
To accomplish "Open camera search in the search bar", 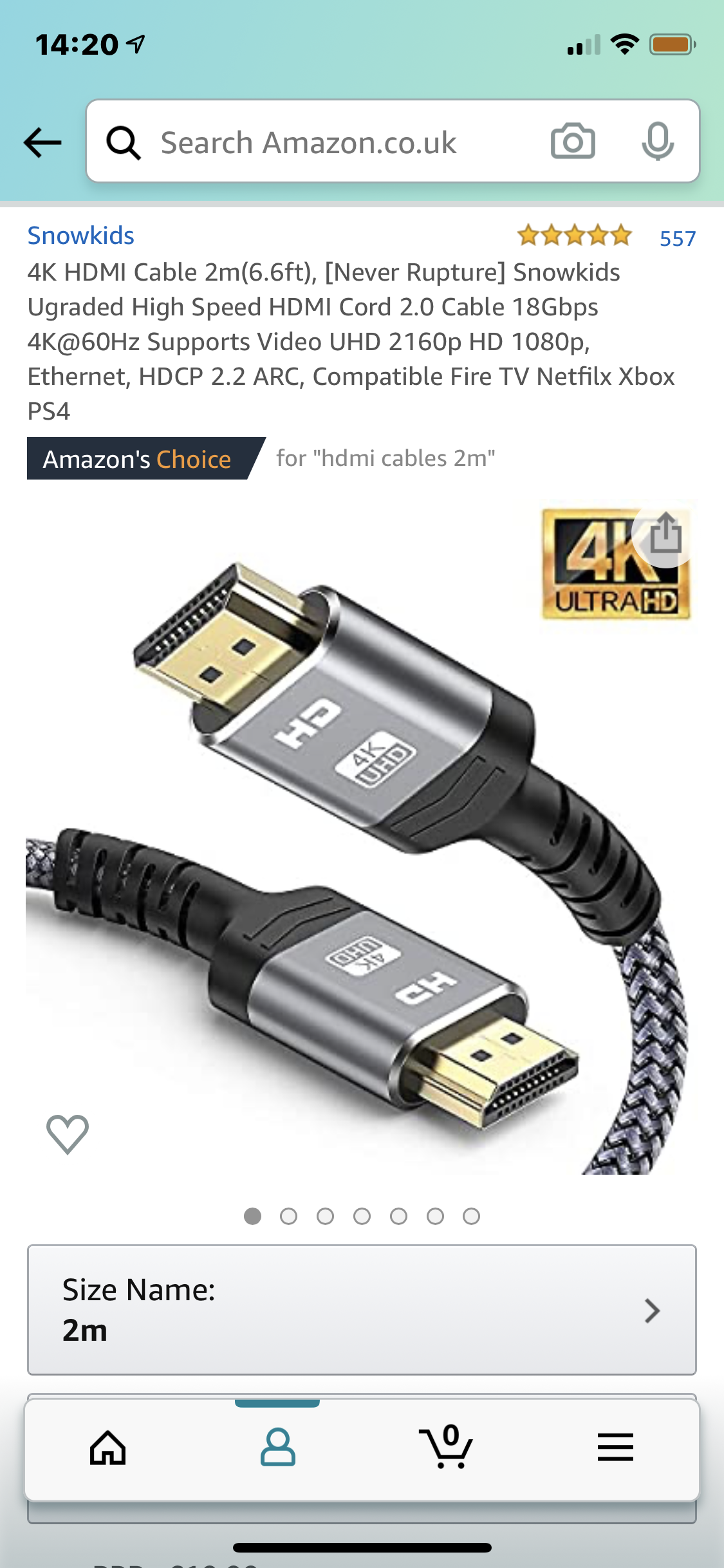I will [573, 142].
